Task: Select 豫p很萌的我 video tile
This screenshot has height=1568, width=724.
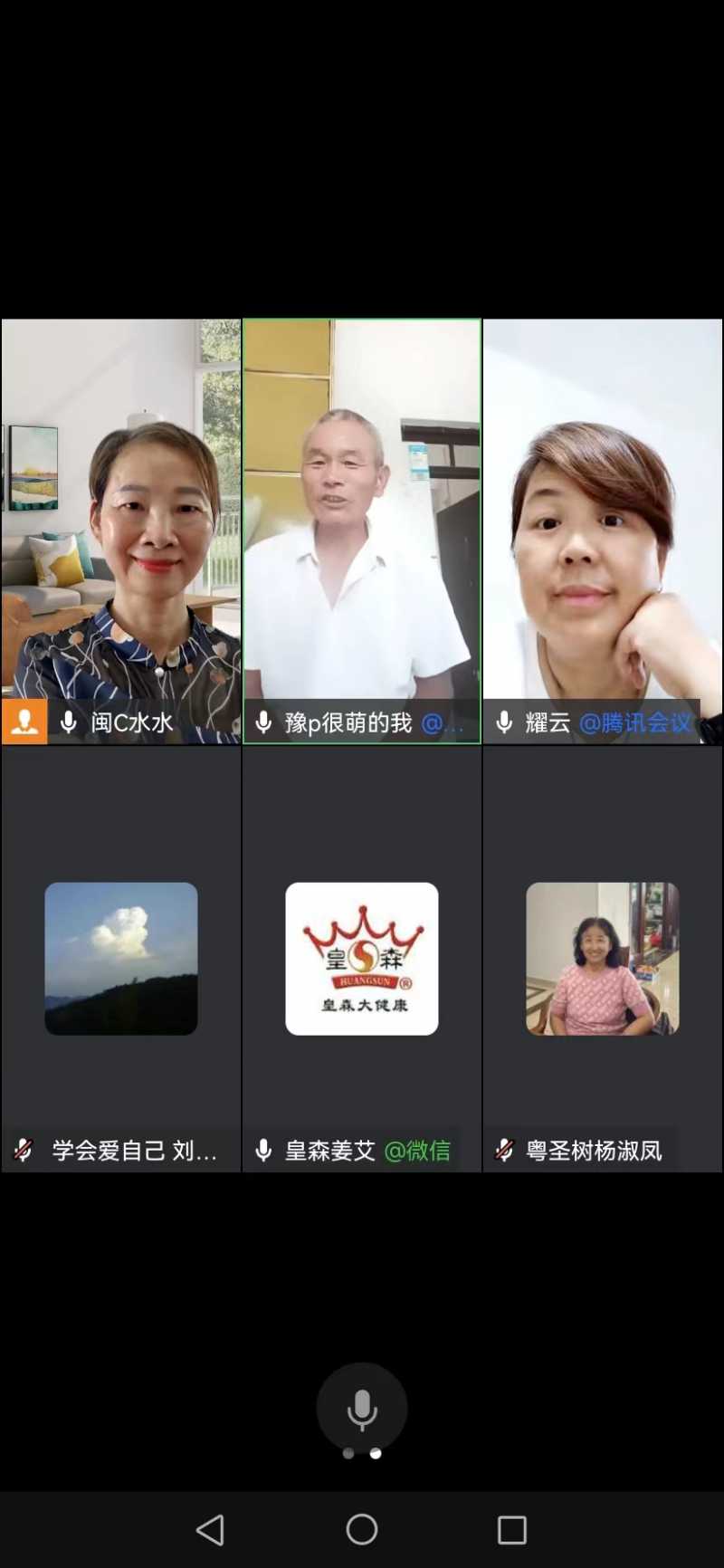Action: 362,531
